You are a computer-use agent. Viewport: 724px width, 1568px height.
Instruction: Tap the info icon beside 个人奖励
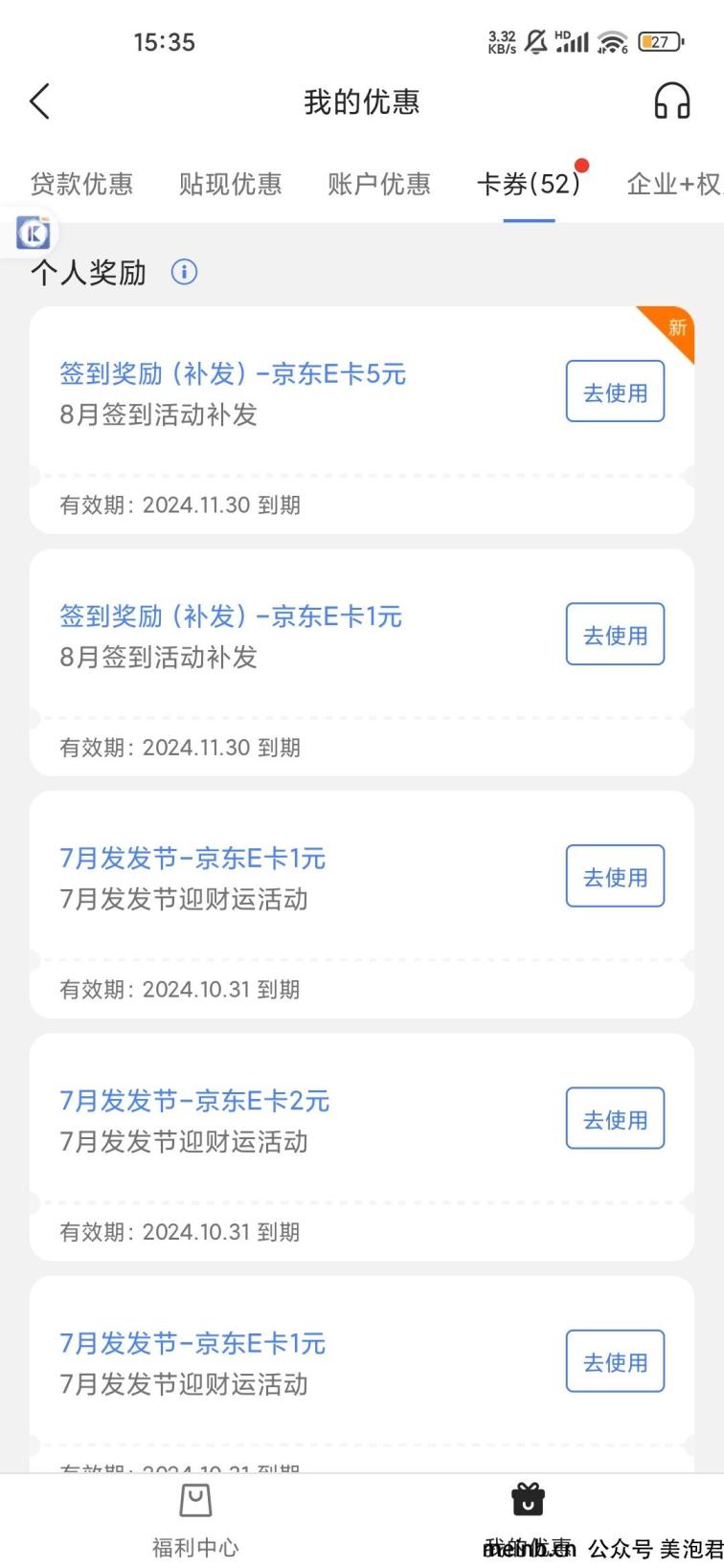click(184, 272)
